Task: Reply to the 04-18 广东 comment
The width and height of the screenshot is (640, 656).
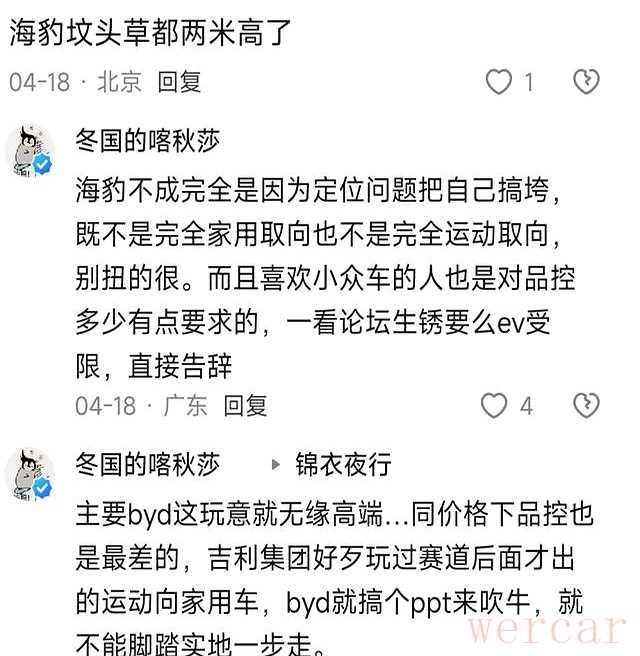Action: pyautogui.click(x=245, y=405)
